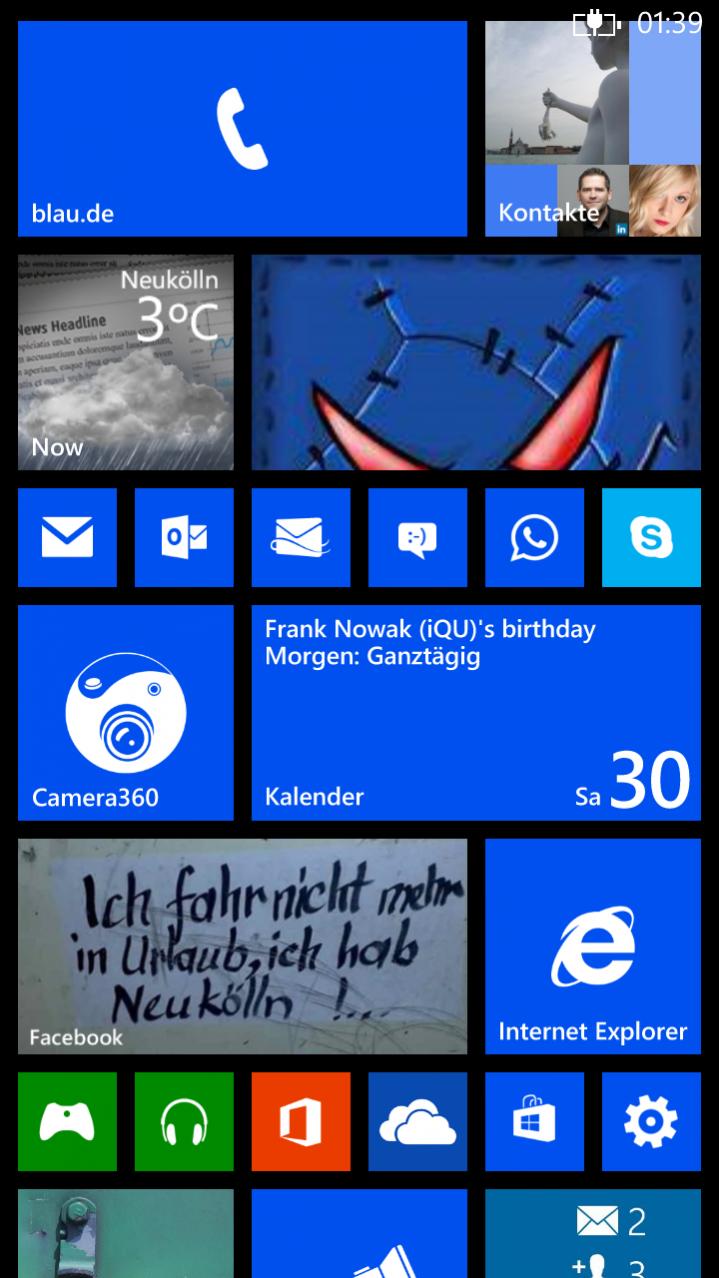Launch the Mail envelope tile

[x=67, y=537]
